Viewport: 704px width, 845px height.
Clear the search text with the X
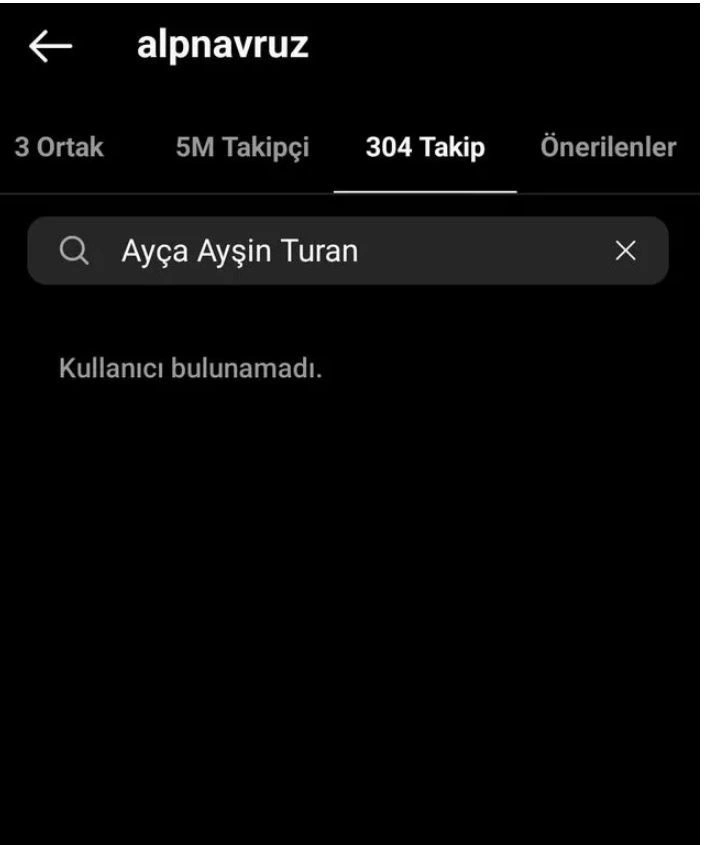tap(625, 251)
